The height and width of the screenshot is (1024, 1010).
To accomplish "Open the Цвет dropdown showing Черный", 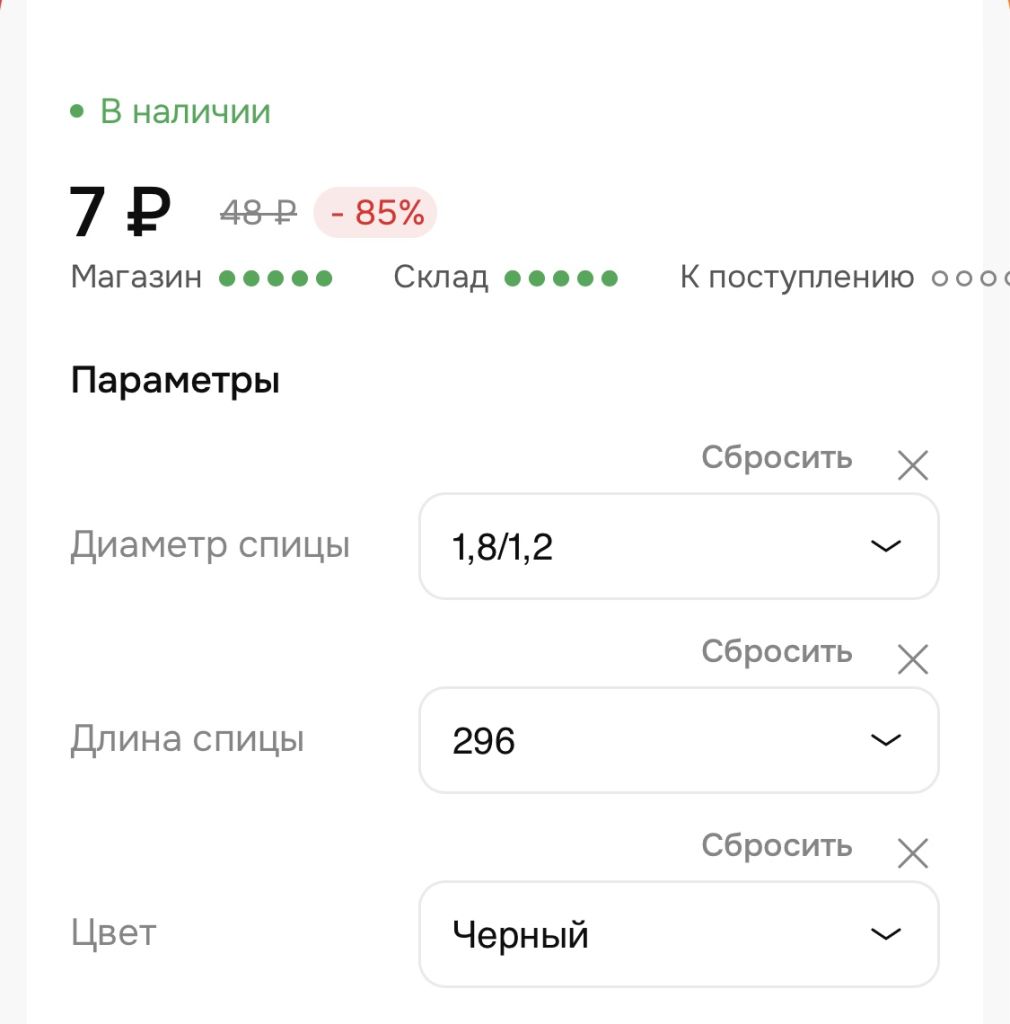I will click(678, 934).
